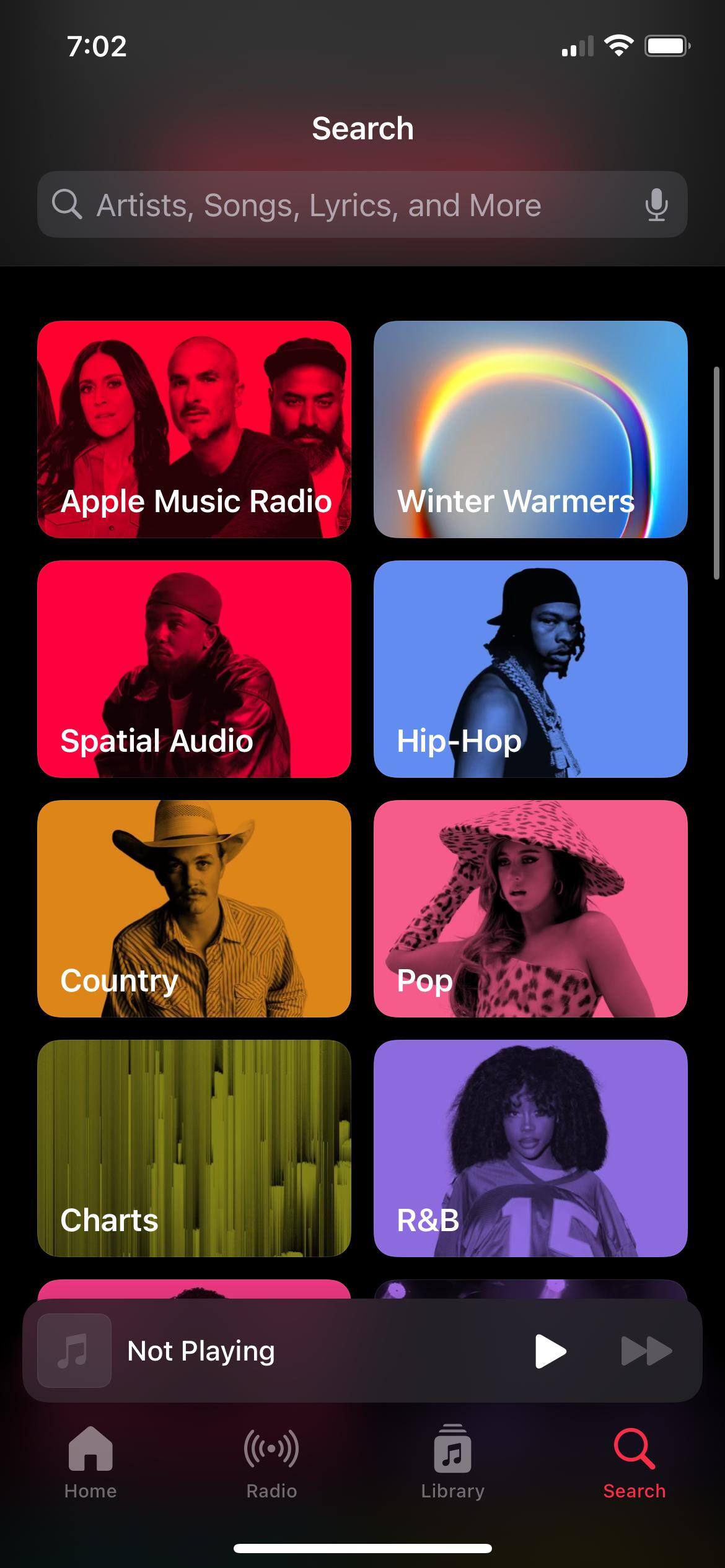The width and height of the screenshot is (725, 1568).
Task: Switch to the Home tab
Action: click(90, 1461)
